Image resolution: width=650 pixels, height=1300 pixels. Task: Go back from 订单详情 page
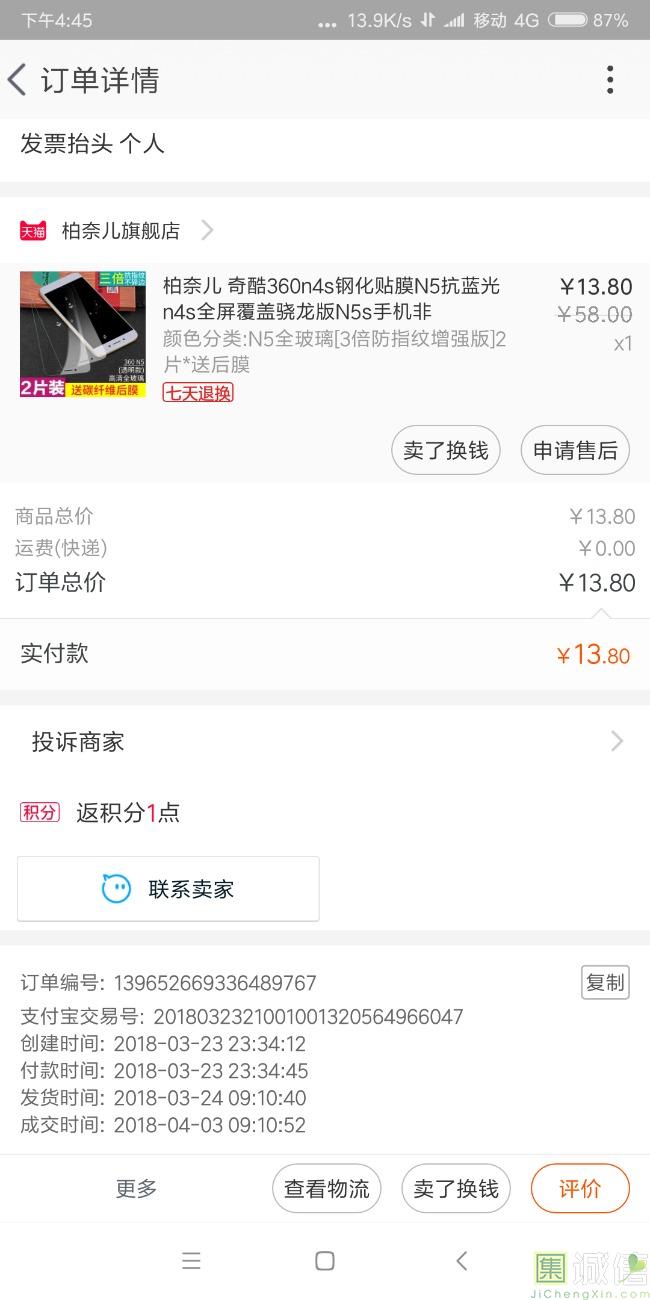point(18,80)
